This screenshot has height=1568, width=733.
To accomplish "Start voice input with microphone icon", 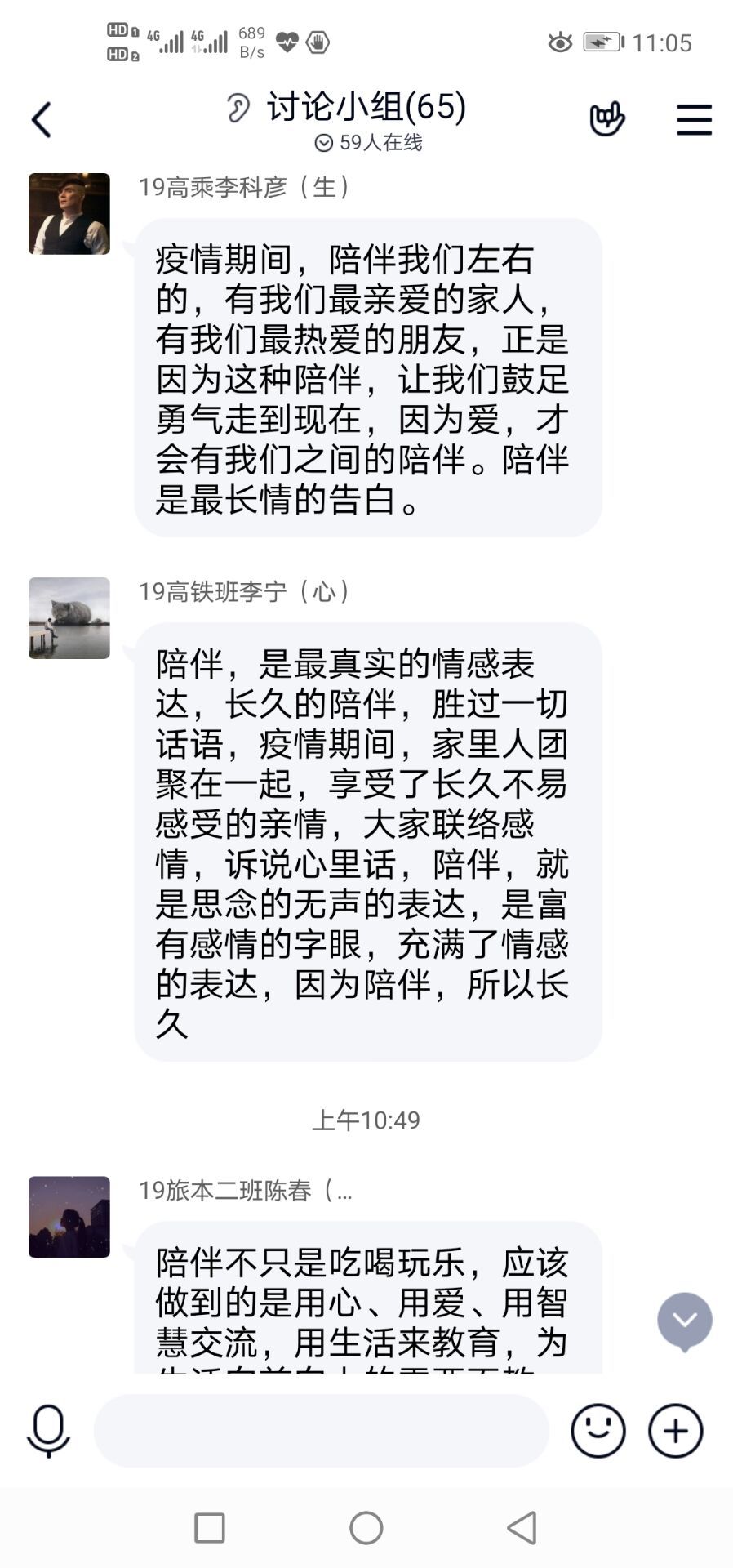I will point(48,1431).
